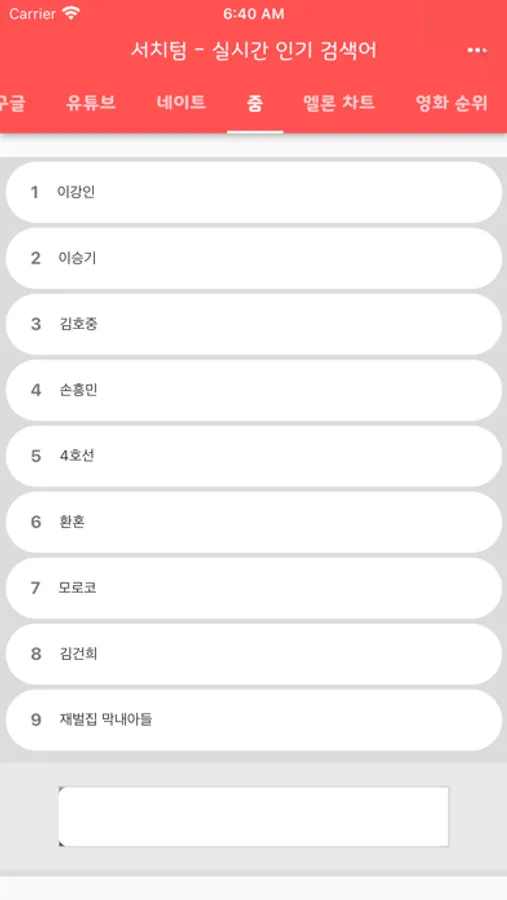Select the 김건희 row
Viewport: 507px width, 900px height.
point(254,654)
